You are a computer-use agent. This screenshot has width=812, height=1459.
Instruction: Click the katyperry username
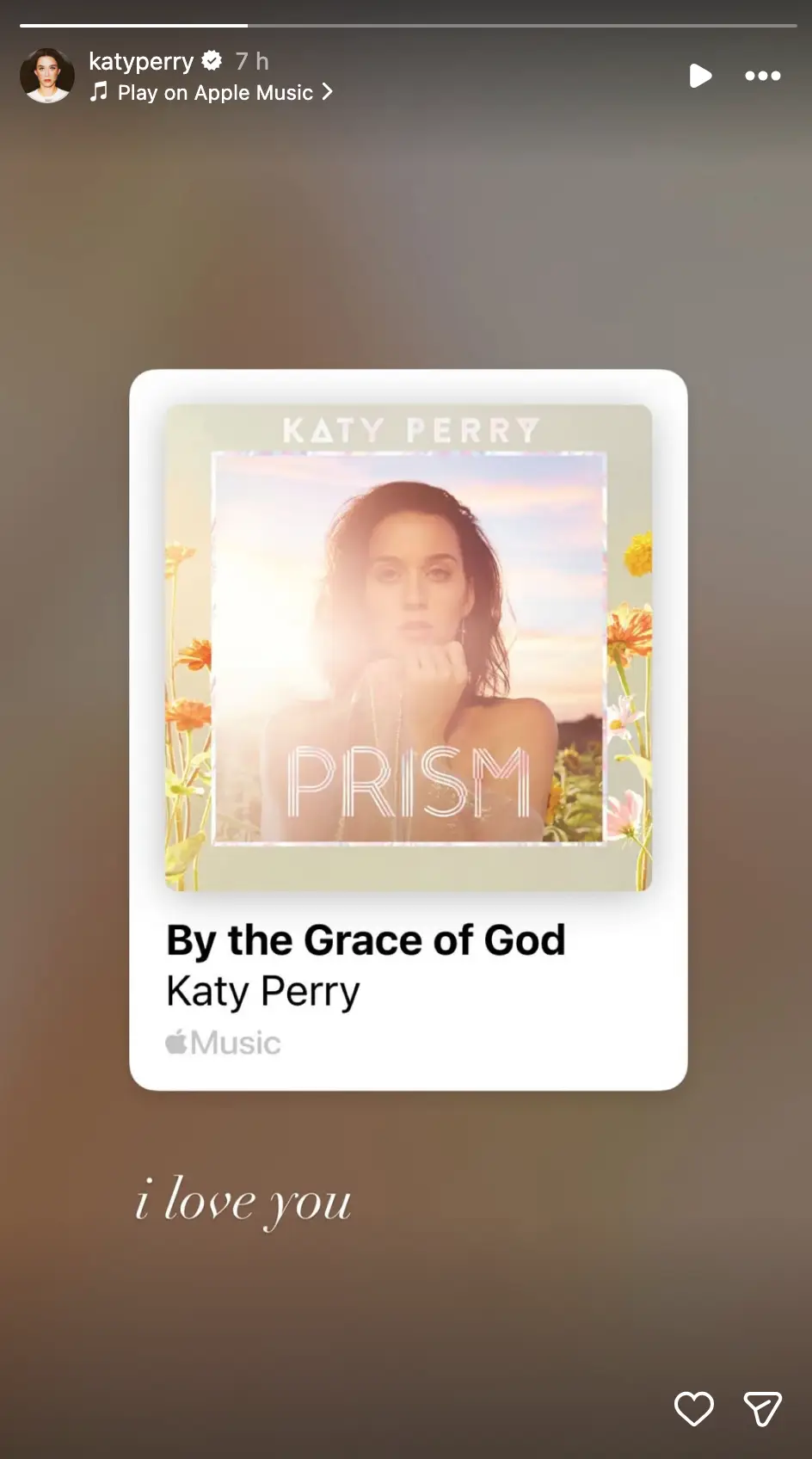pyautogui.click(x=142, y=61)
